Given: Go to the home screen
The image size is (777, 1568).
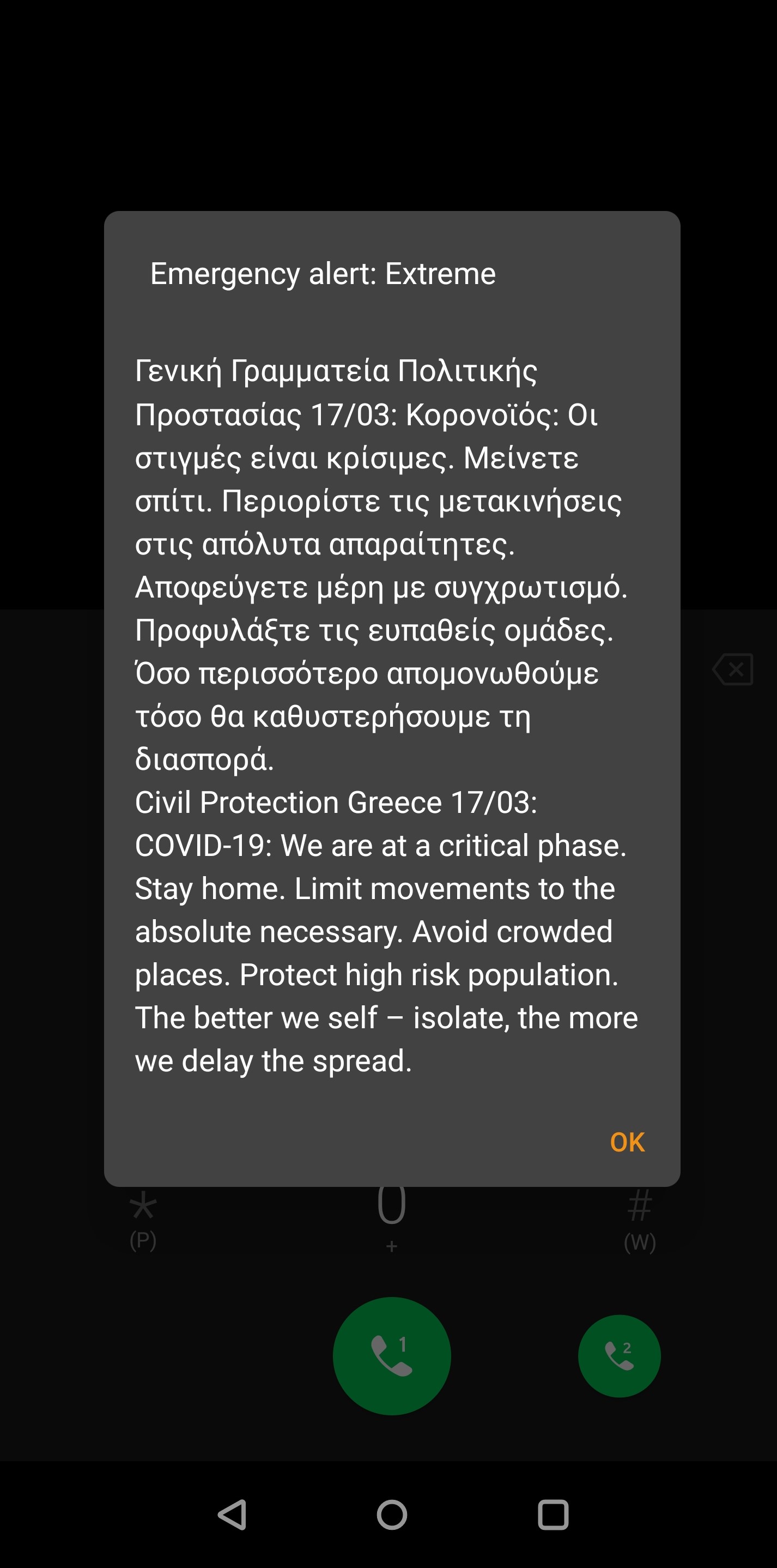Looking at the screenshot, I should click(392, 1515).
